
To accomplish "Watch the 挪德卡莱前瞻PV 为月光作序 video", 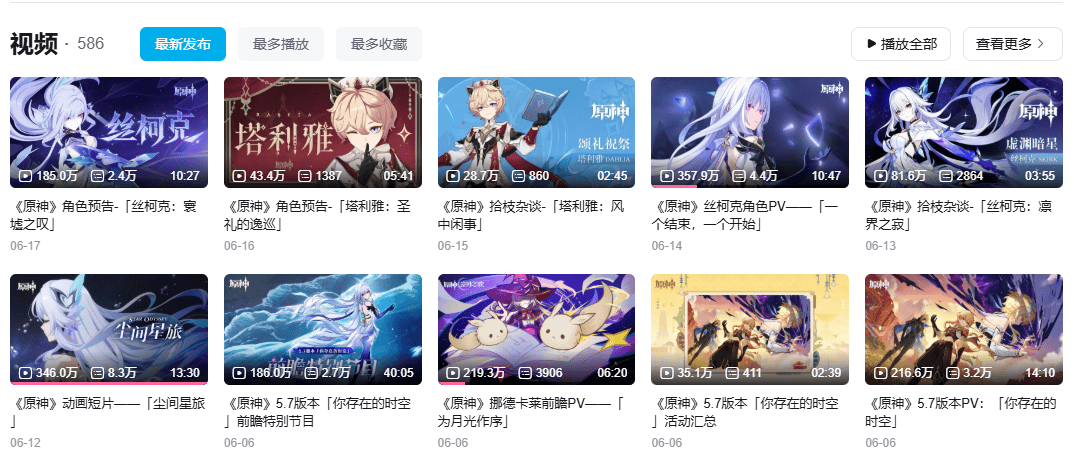I will 536,329.
